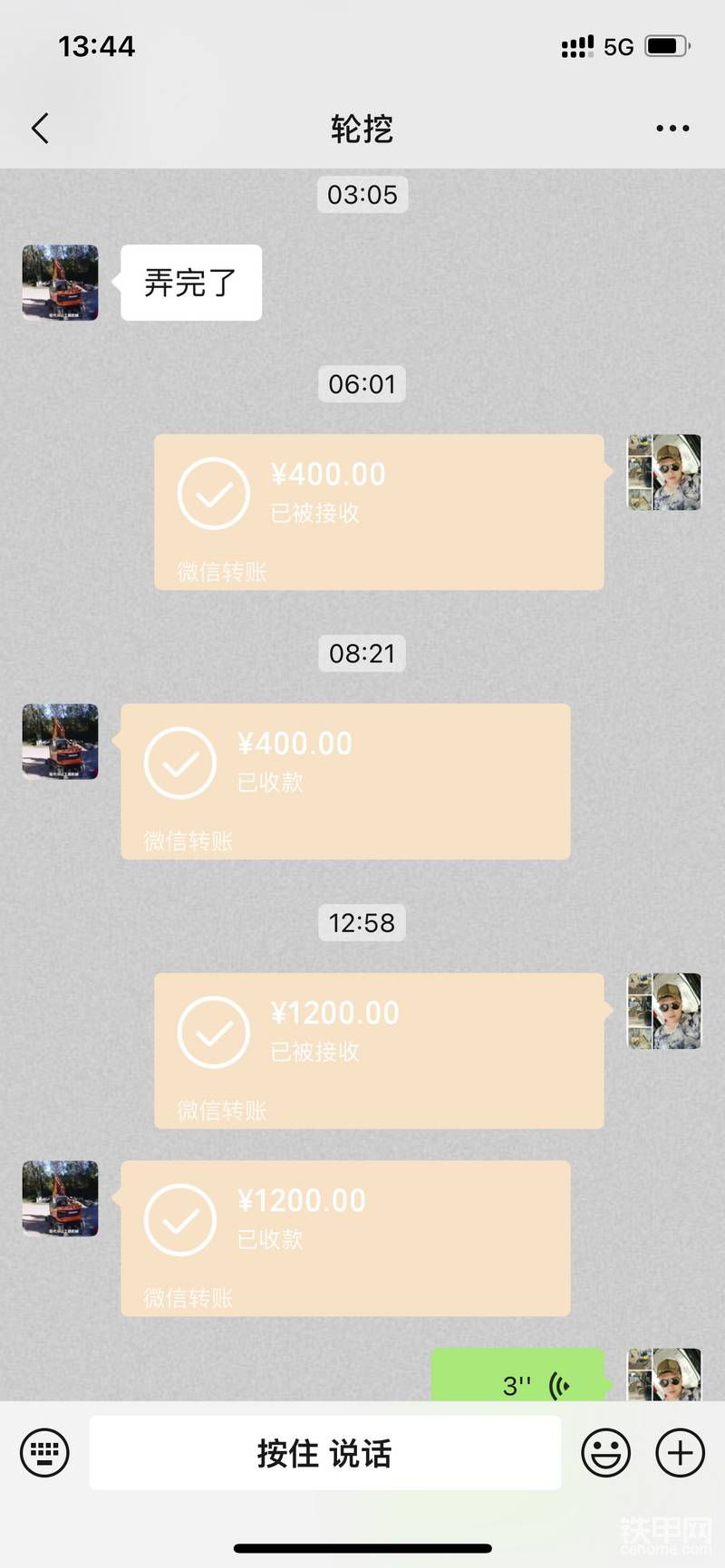The width and height of the screenshot is (725, 1568).
Task: Open the 08:21 ¥400.00 transfer 已收款
Action: (x=345, y=781)
